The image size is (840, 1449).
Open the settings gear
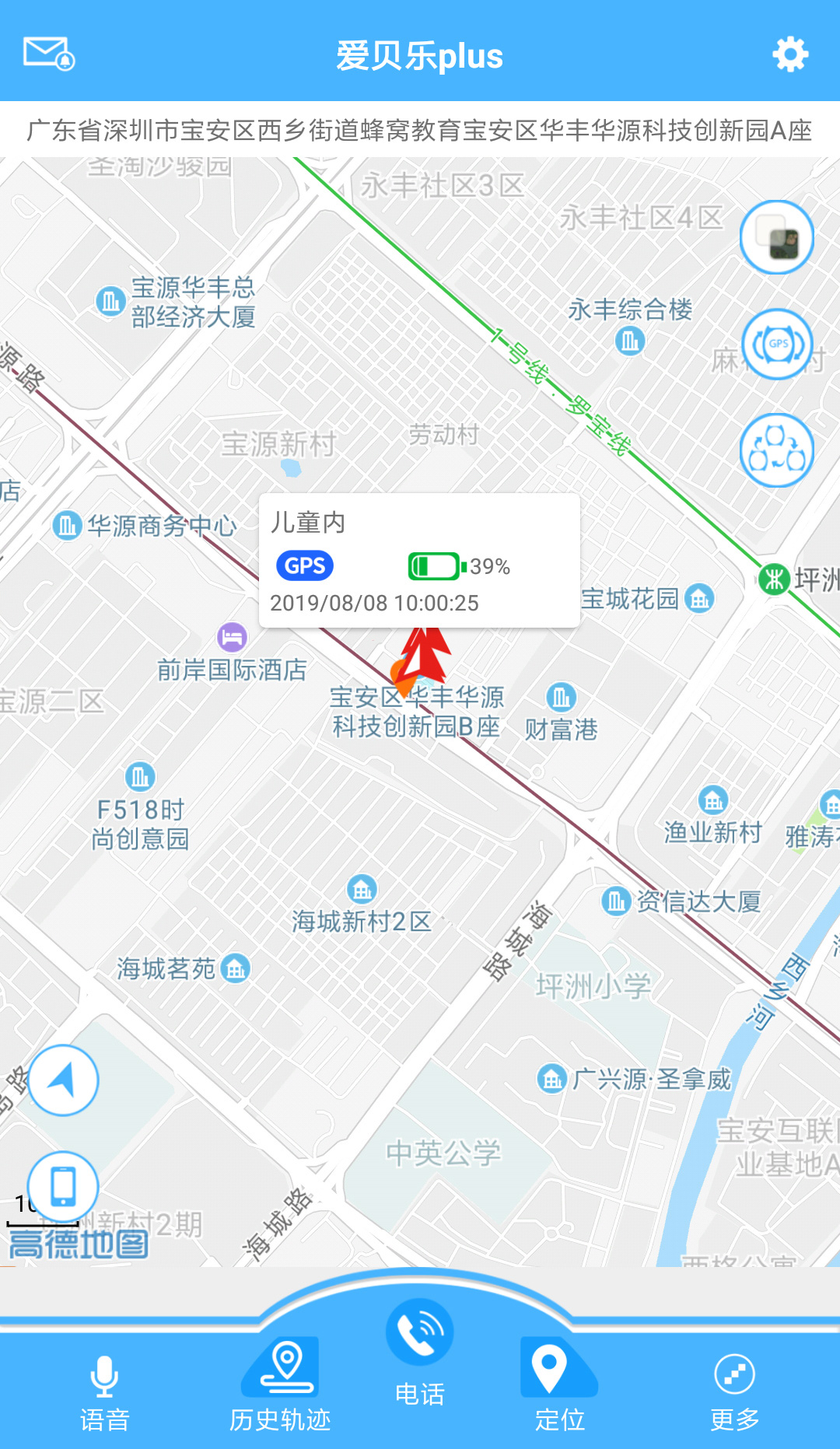coord(790,54)
